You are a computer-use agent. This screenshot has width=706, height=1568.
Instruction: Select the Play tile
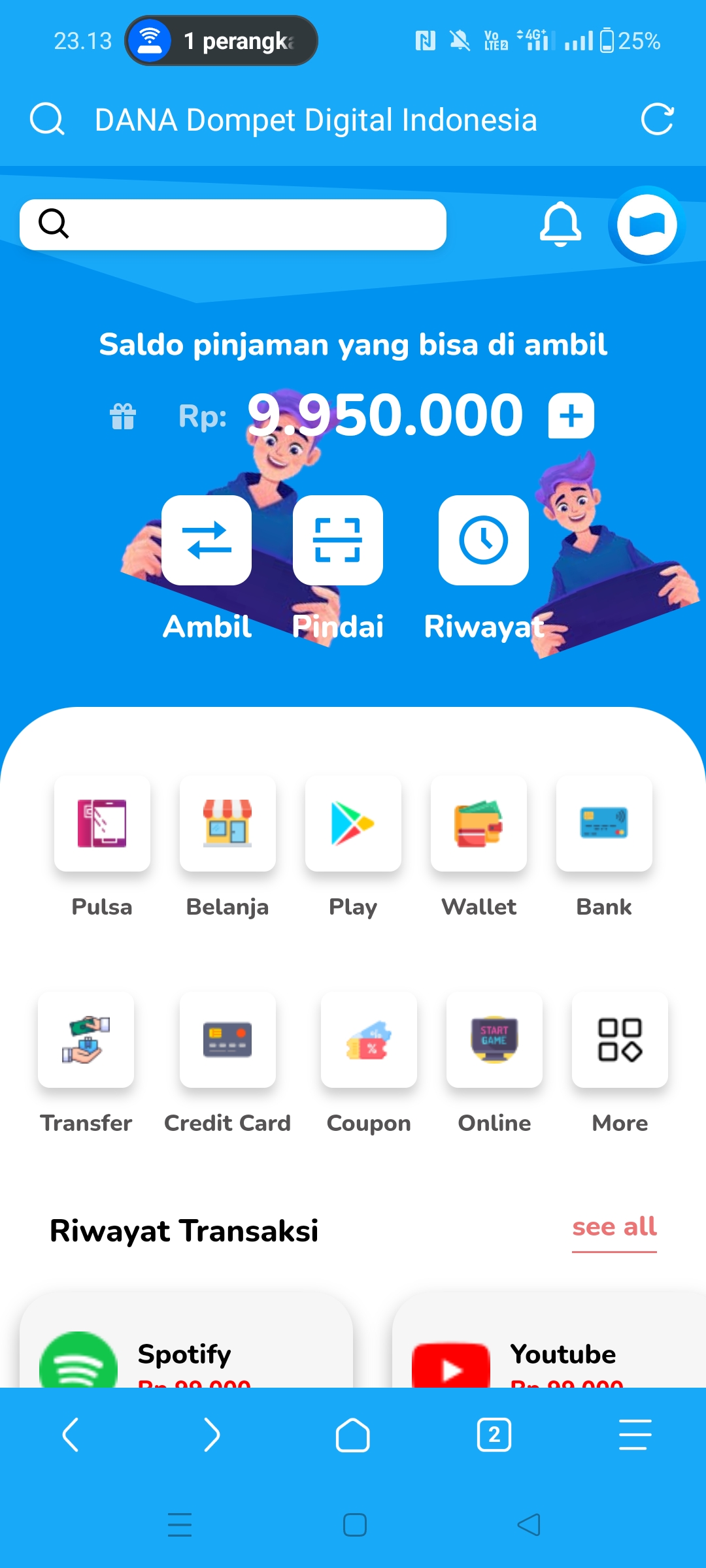click(353, 823)
